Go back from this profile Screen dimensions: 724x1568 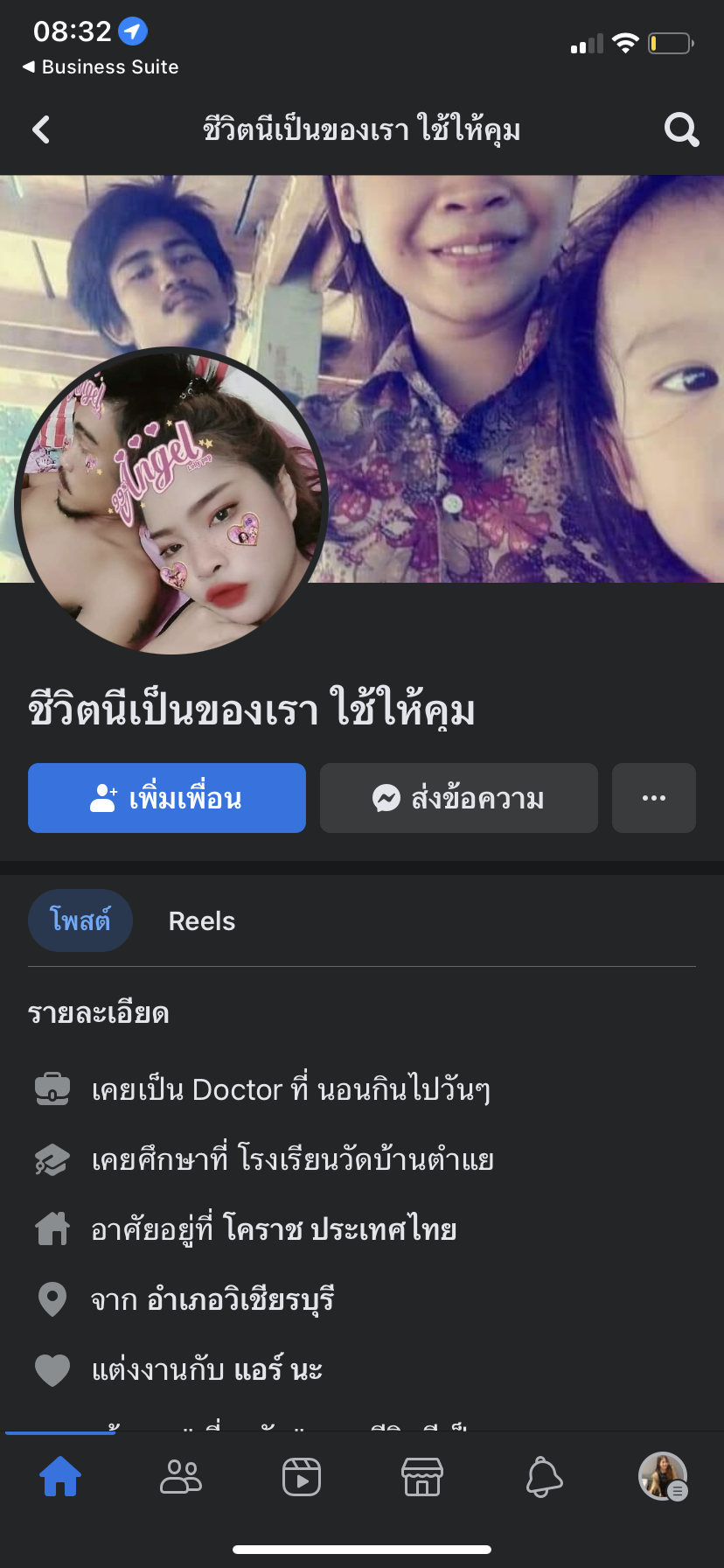point(41,130)
